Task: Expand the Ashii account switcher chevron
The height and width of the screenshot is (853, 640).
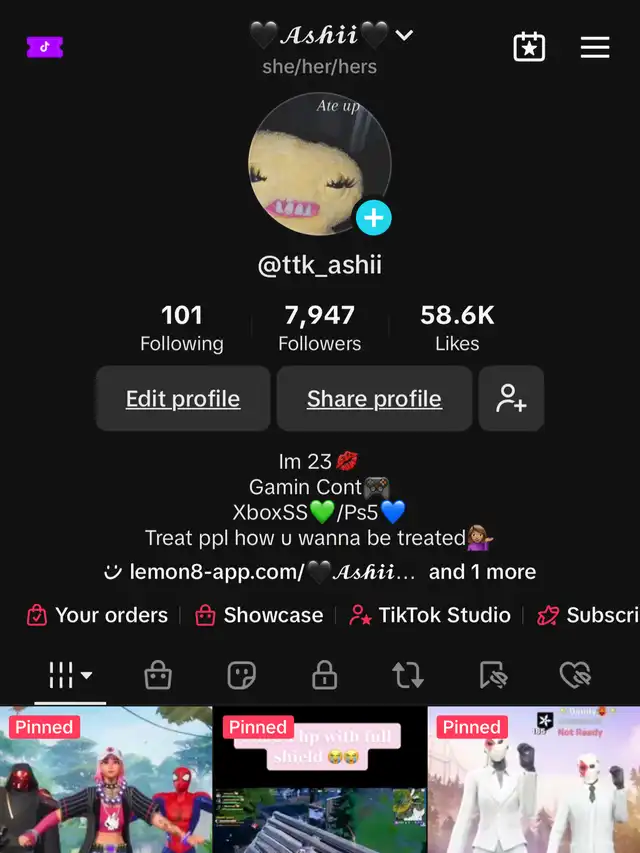Action: click(x=404, y=35)
